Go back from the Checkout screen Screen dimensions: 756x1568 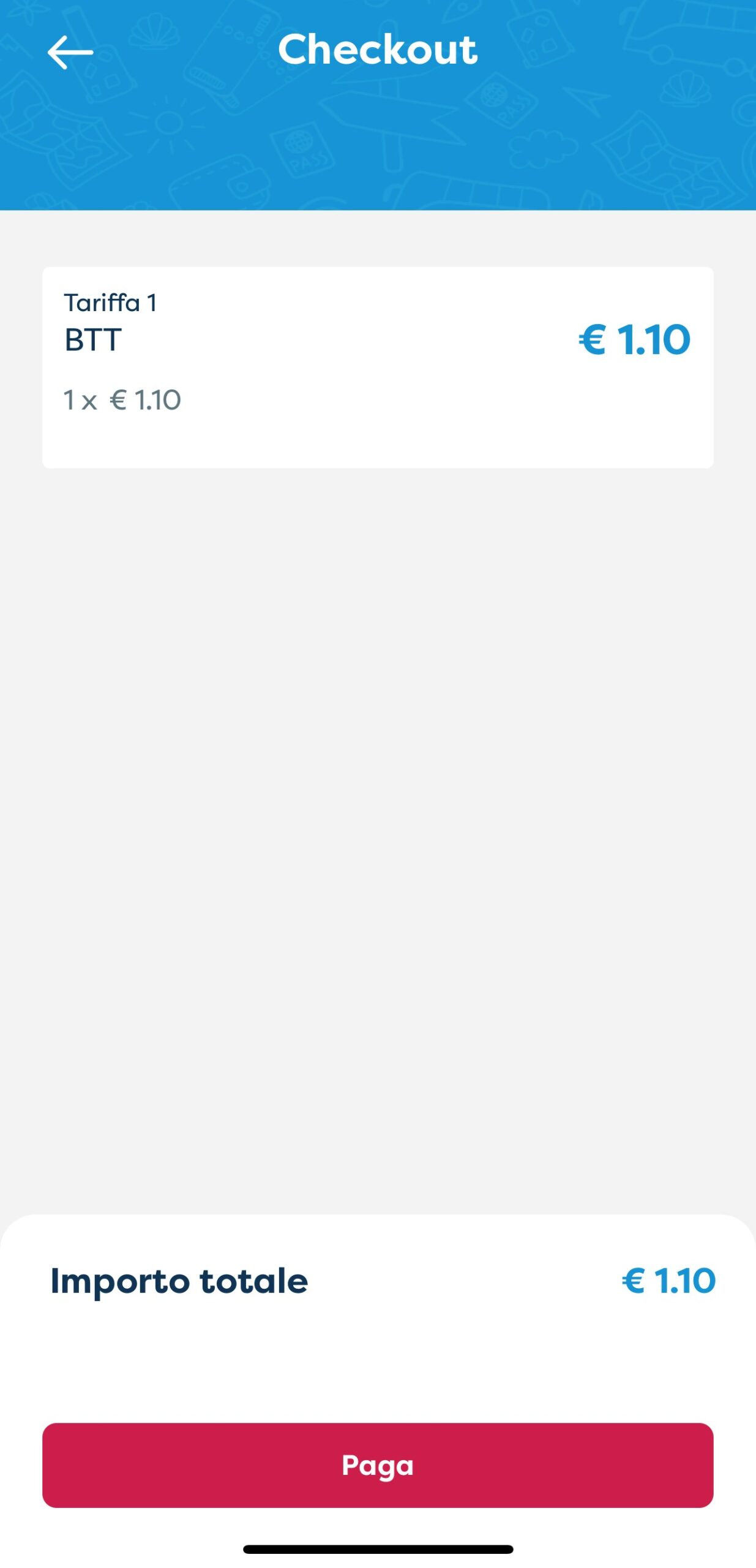(x=70, y=52)
